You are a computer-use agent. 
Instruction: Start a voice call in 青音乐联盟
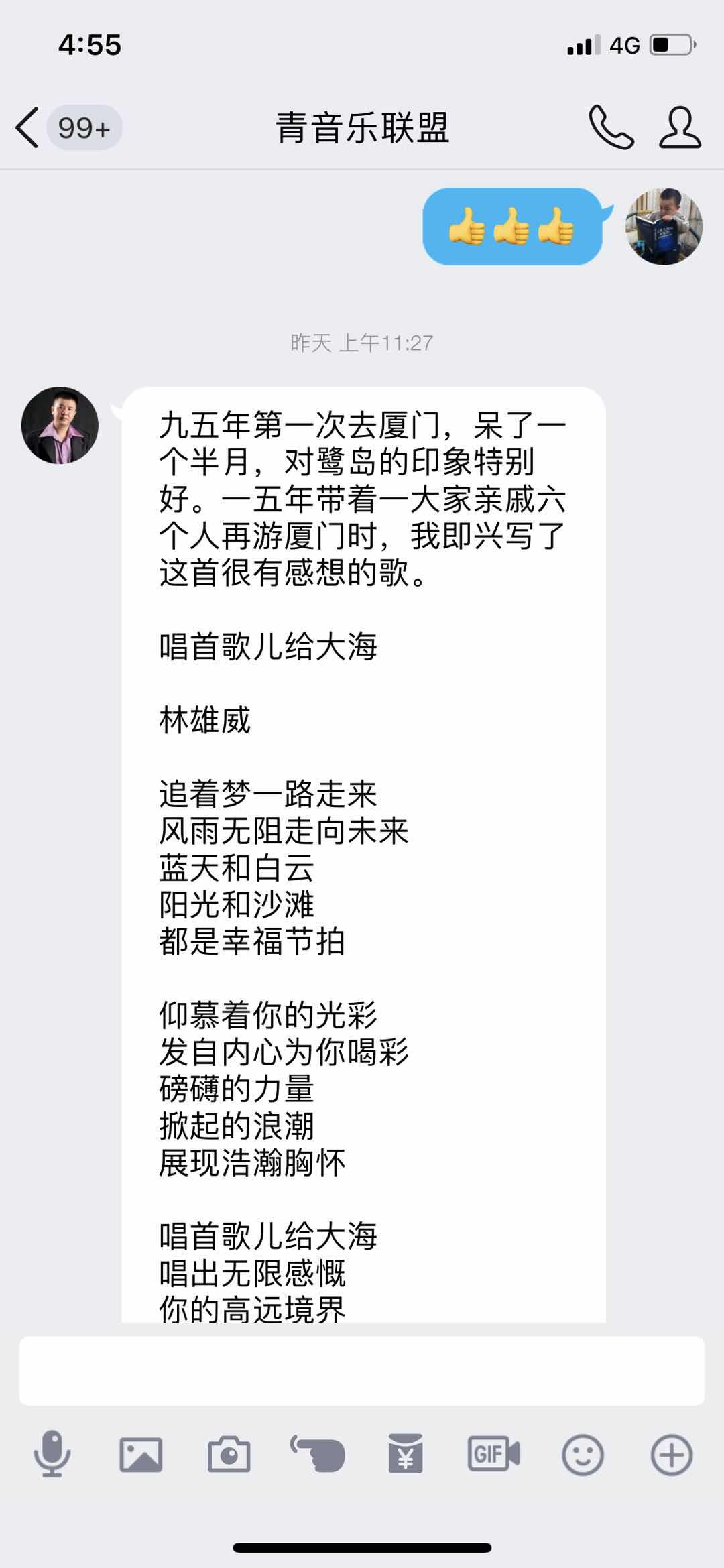pos(611,127)
